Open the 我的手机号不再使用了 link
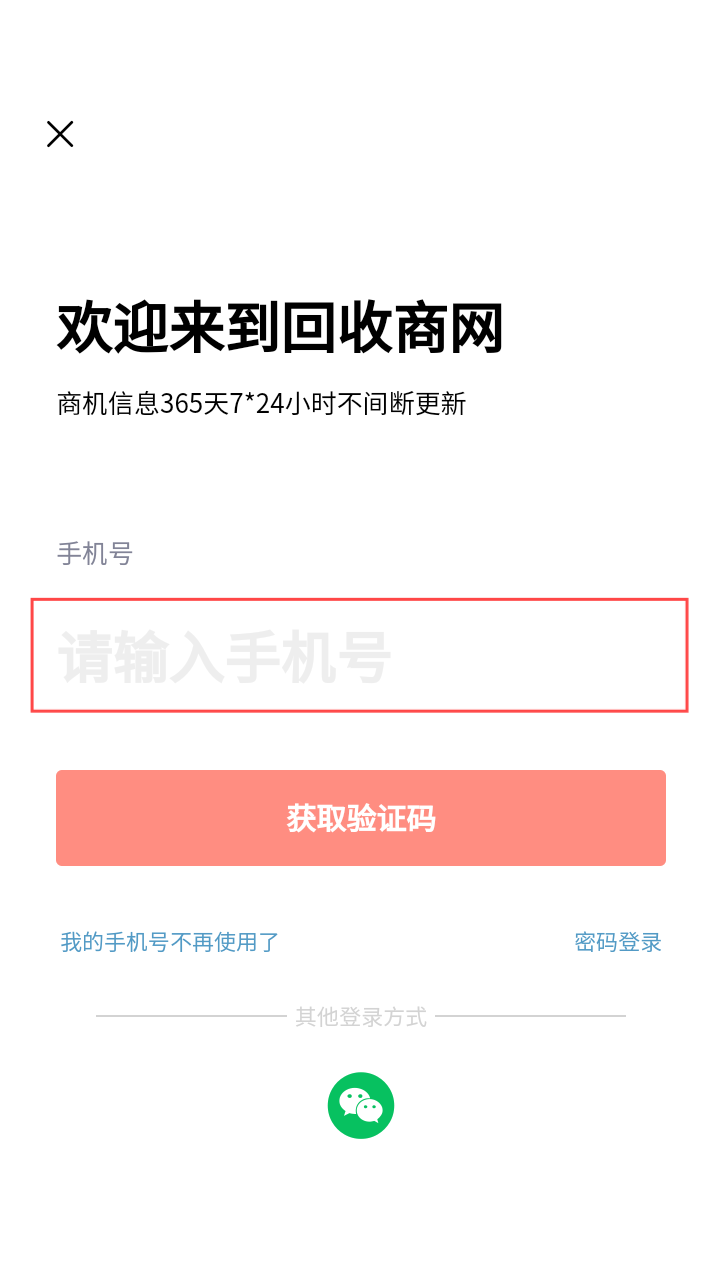The image size is (720, 1280). point(170,942)
